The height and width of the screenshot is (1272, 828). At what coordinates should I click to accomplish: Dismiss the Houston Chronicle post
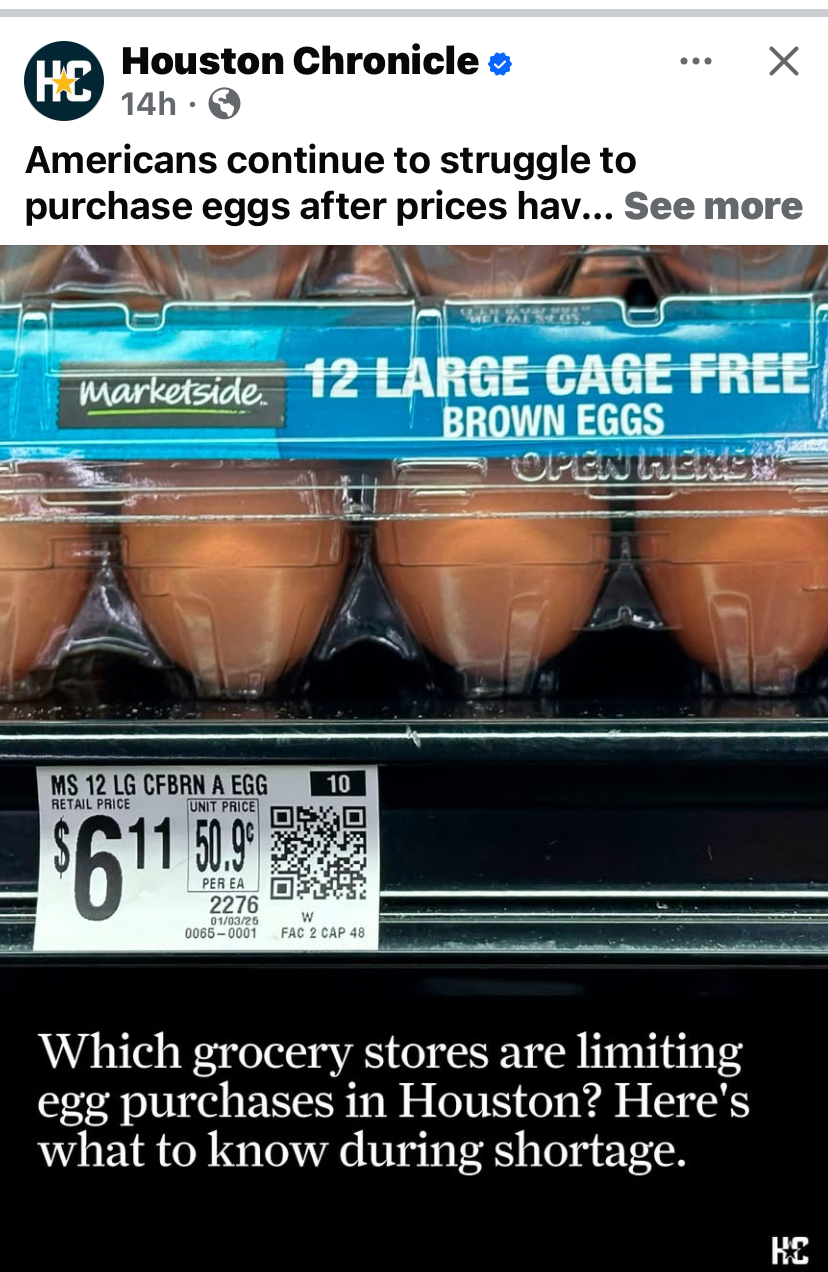[x=783, y=62]
